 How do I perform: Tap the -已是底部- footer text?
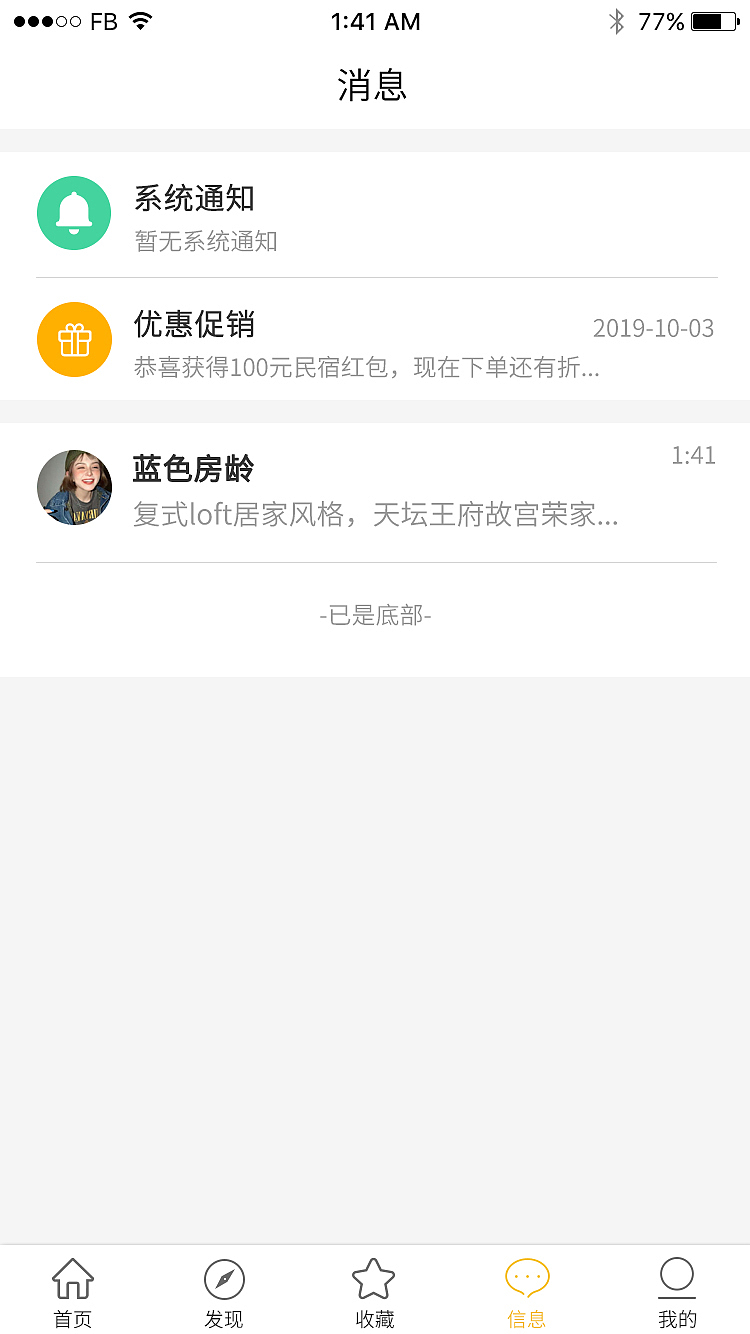click(375, 616)
